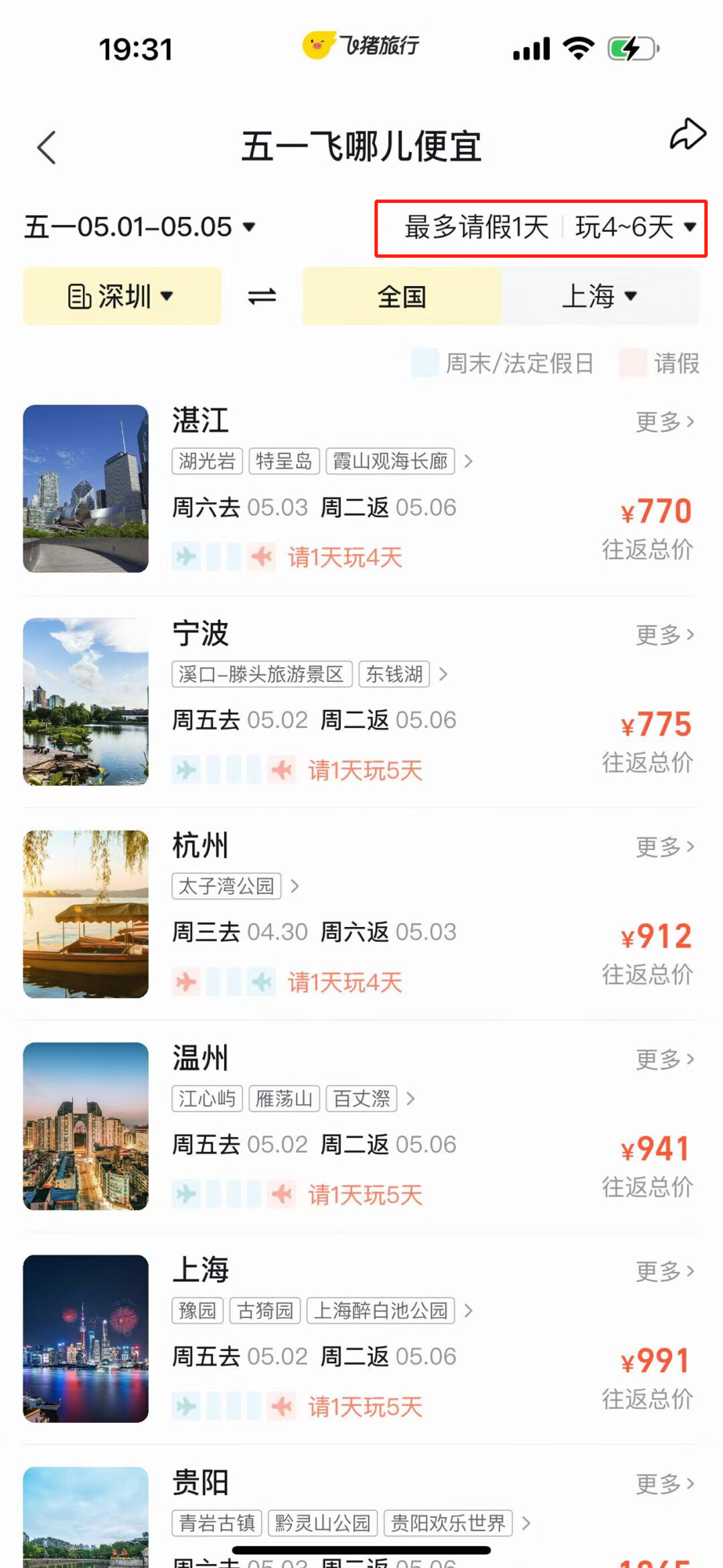Screen dimensions: 723x1568
Task: Open the 青岩古镇 attraction tag
Action: click(218, 1523)
